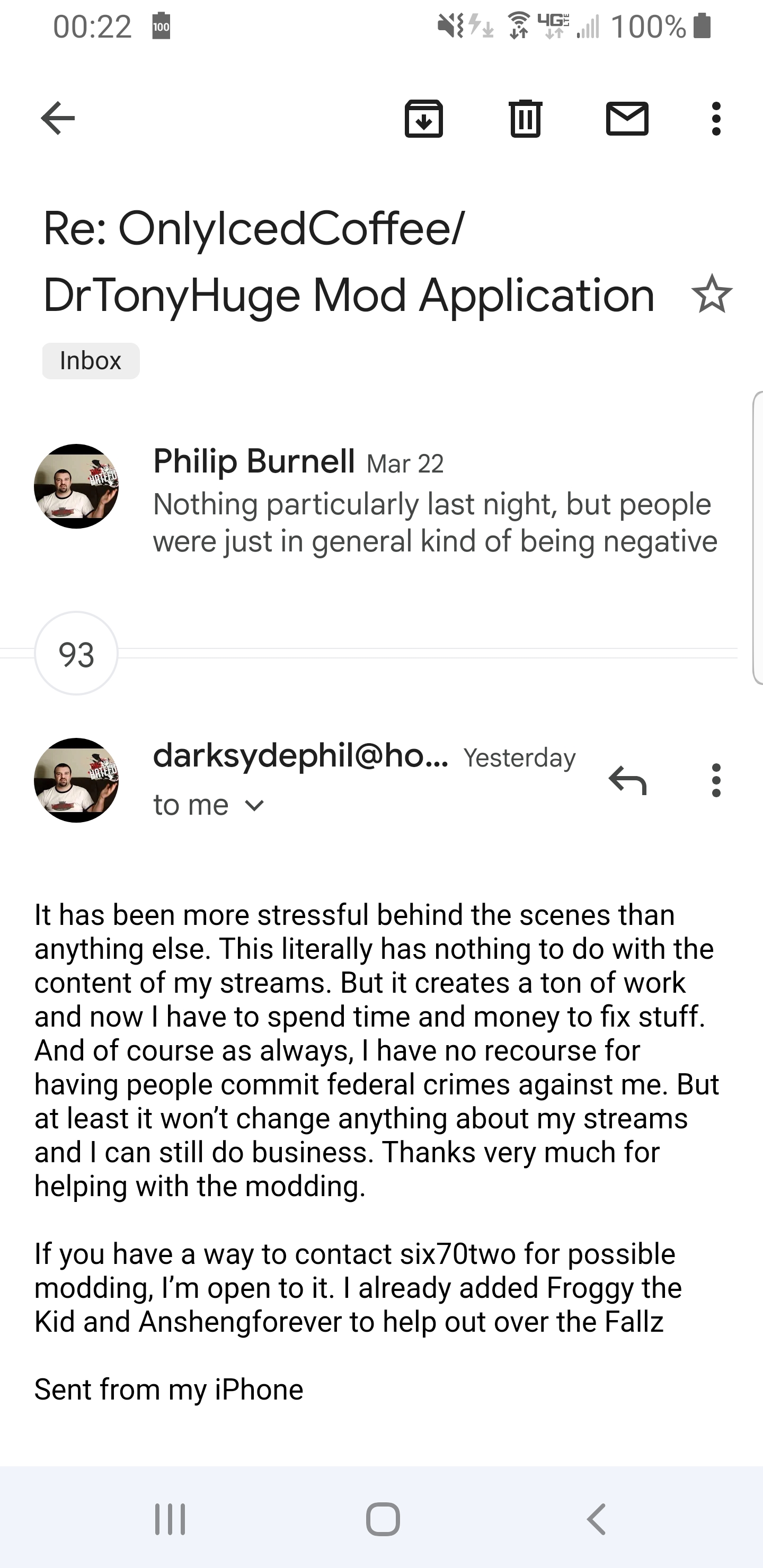Star the Mod Application conversation

click(712, 294)
